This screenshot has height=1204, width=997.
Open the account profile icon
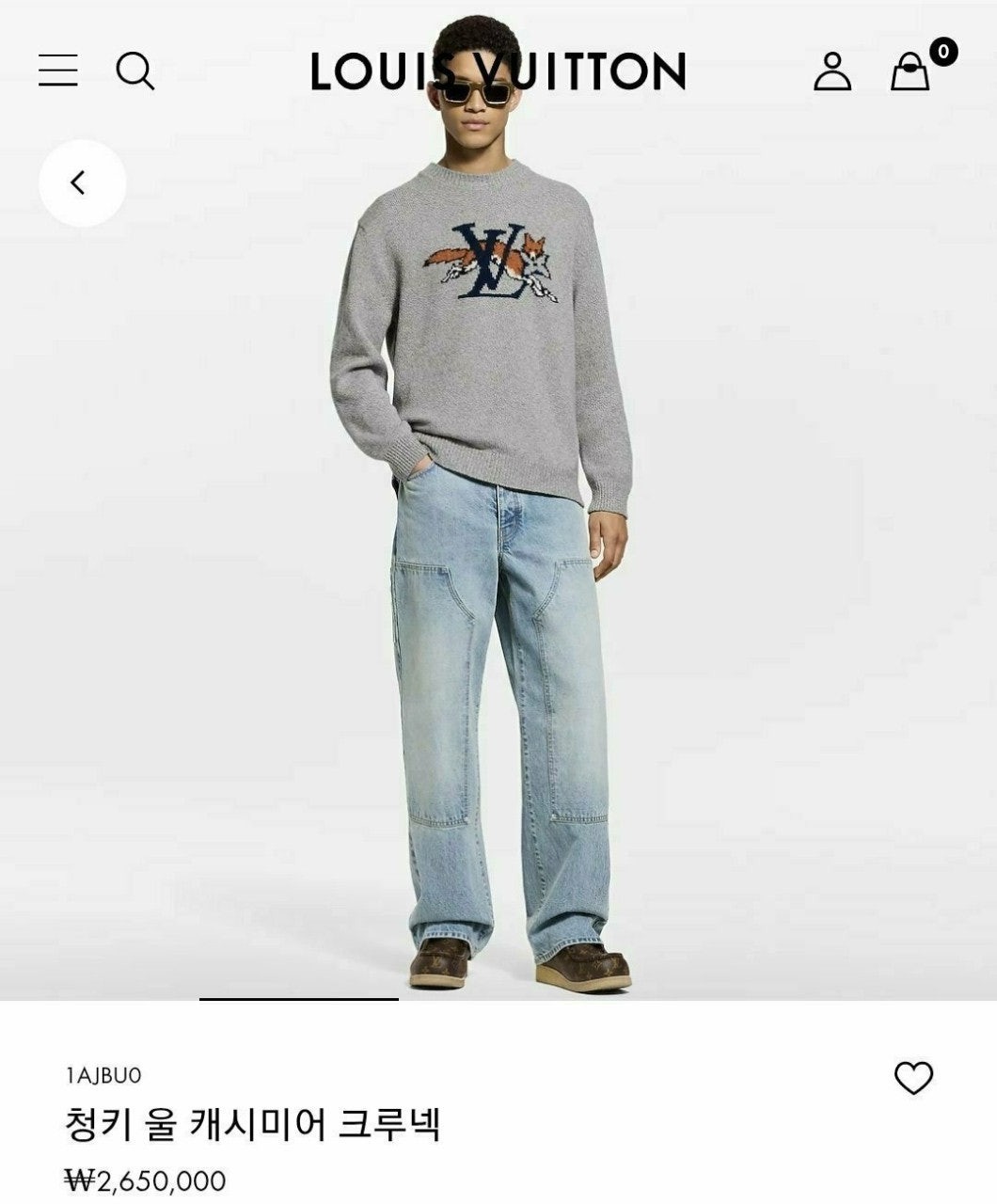832,71
